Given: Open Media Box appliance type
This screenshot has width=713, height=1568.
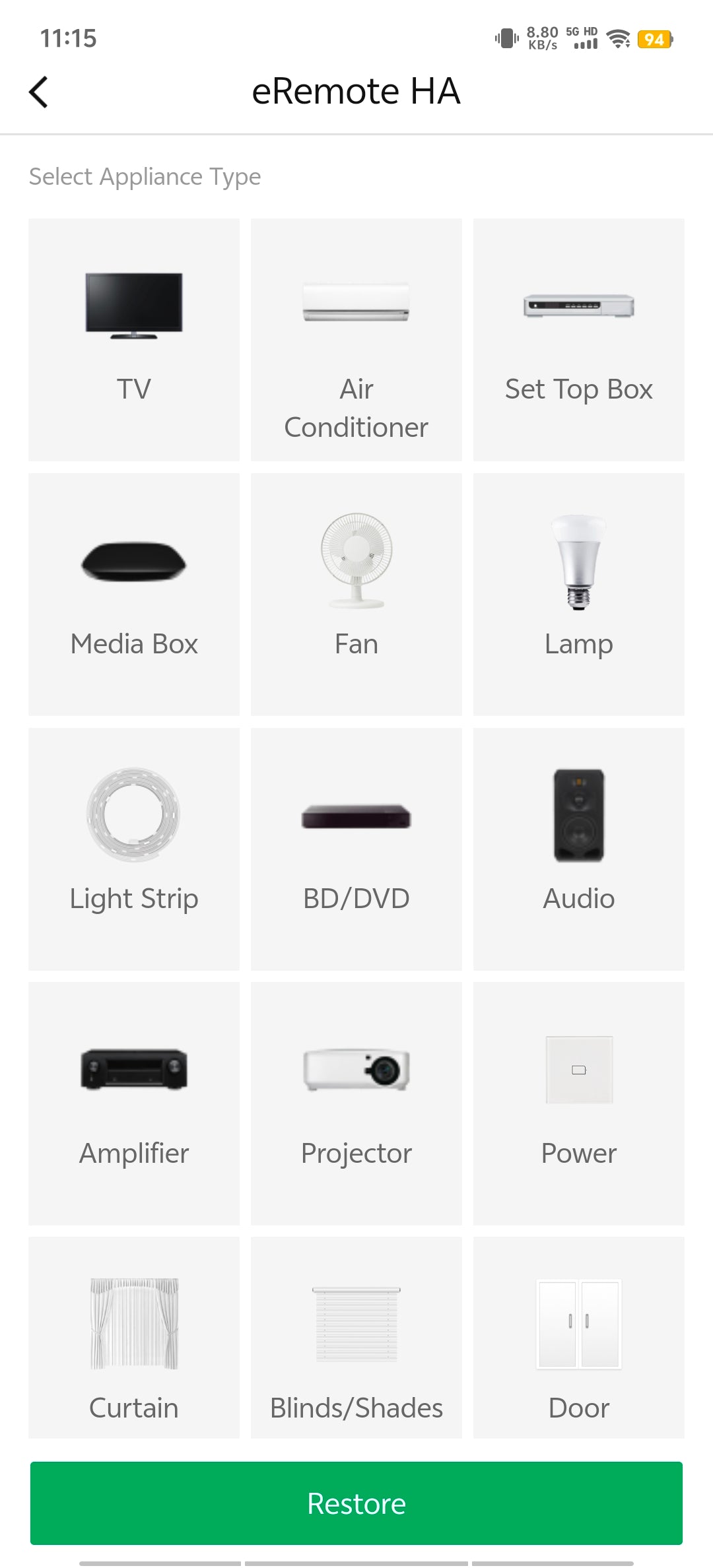Looking at the screenshot, I should point(134,594).
